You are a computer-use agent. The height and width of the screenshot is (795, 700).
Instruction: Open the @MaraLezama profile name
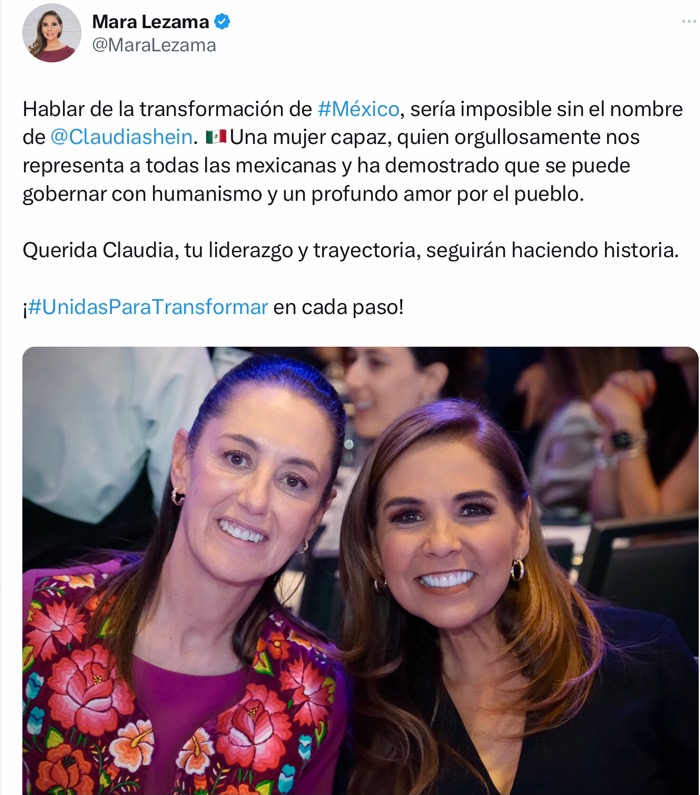click(154, 45)
